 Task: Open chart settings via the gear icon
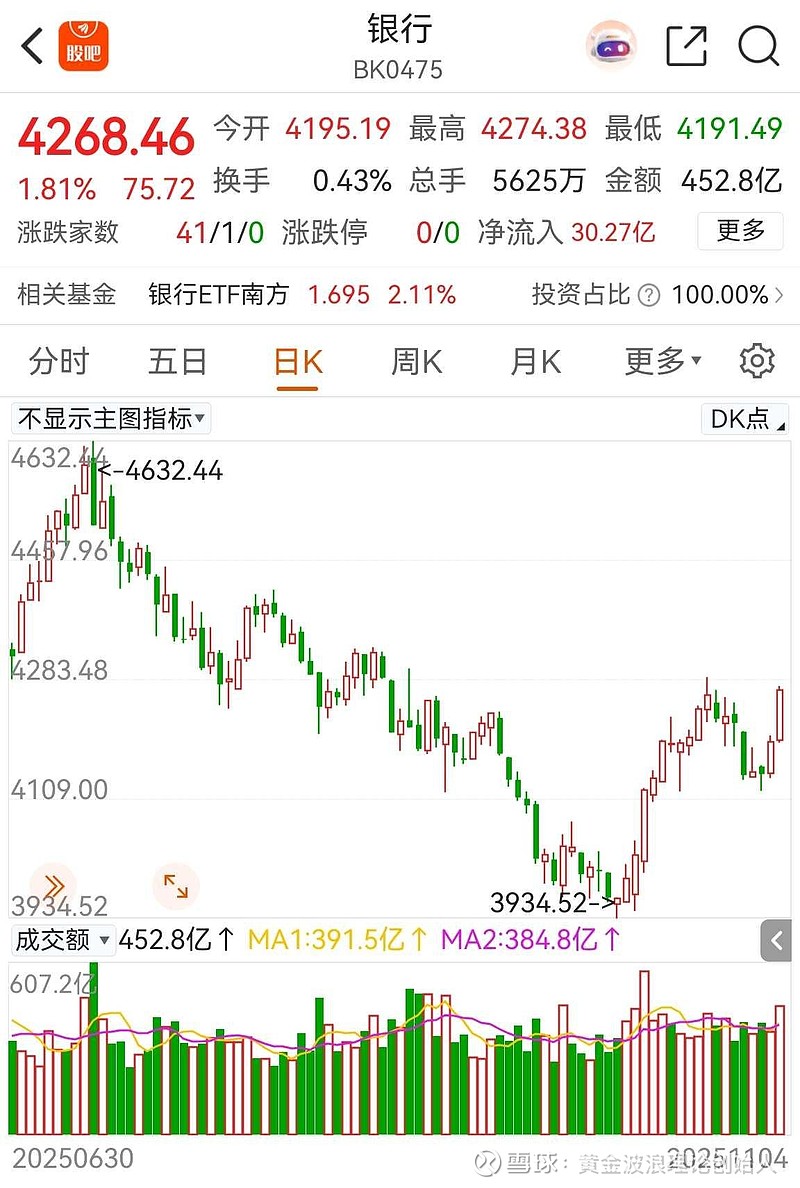[x=757, y=361]
